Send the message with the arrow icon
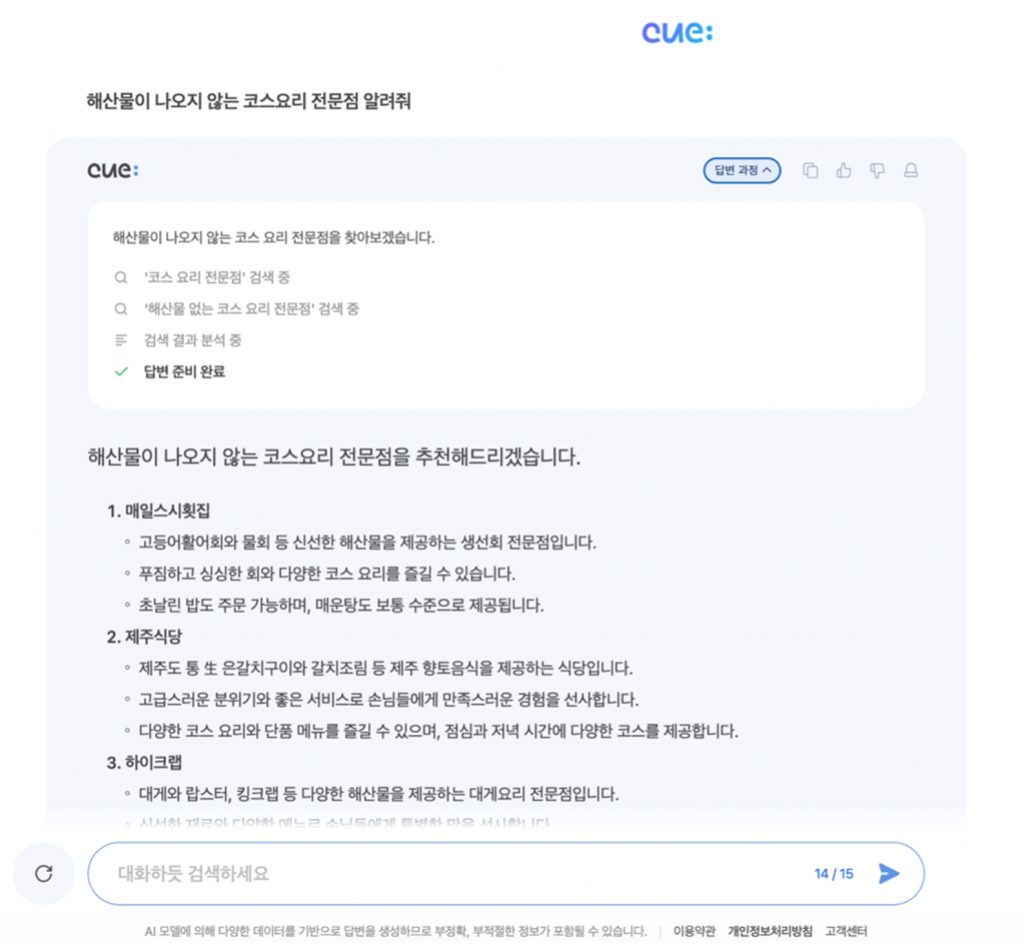 coord(889,873)
